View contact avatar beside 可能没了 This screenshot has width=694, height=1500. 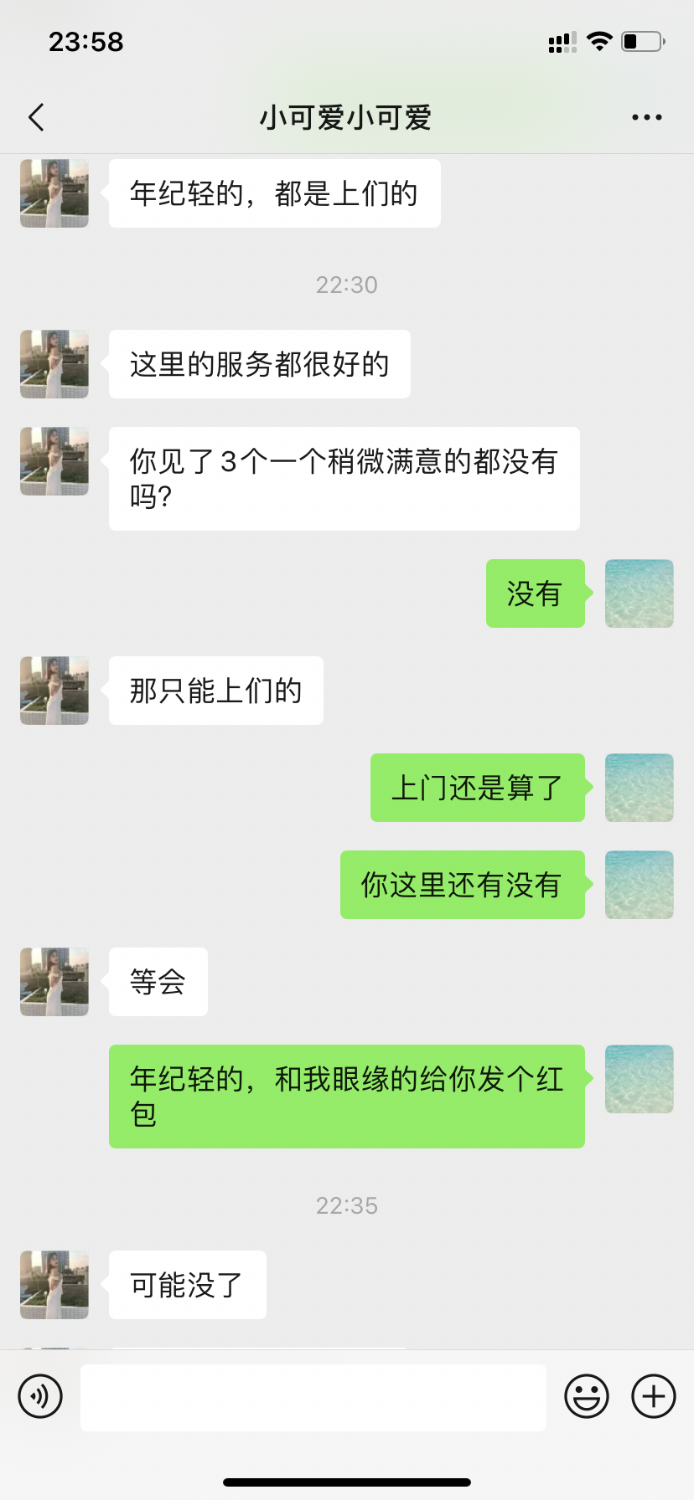point(54,1284)
